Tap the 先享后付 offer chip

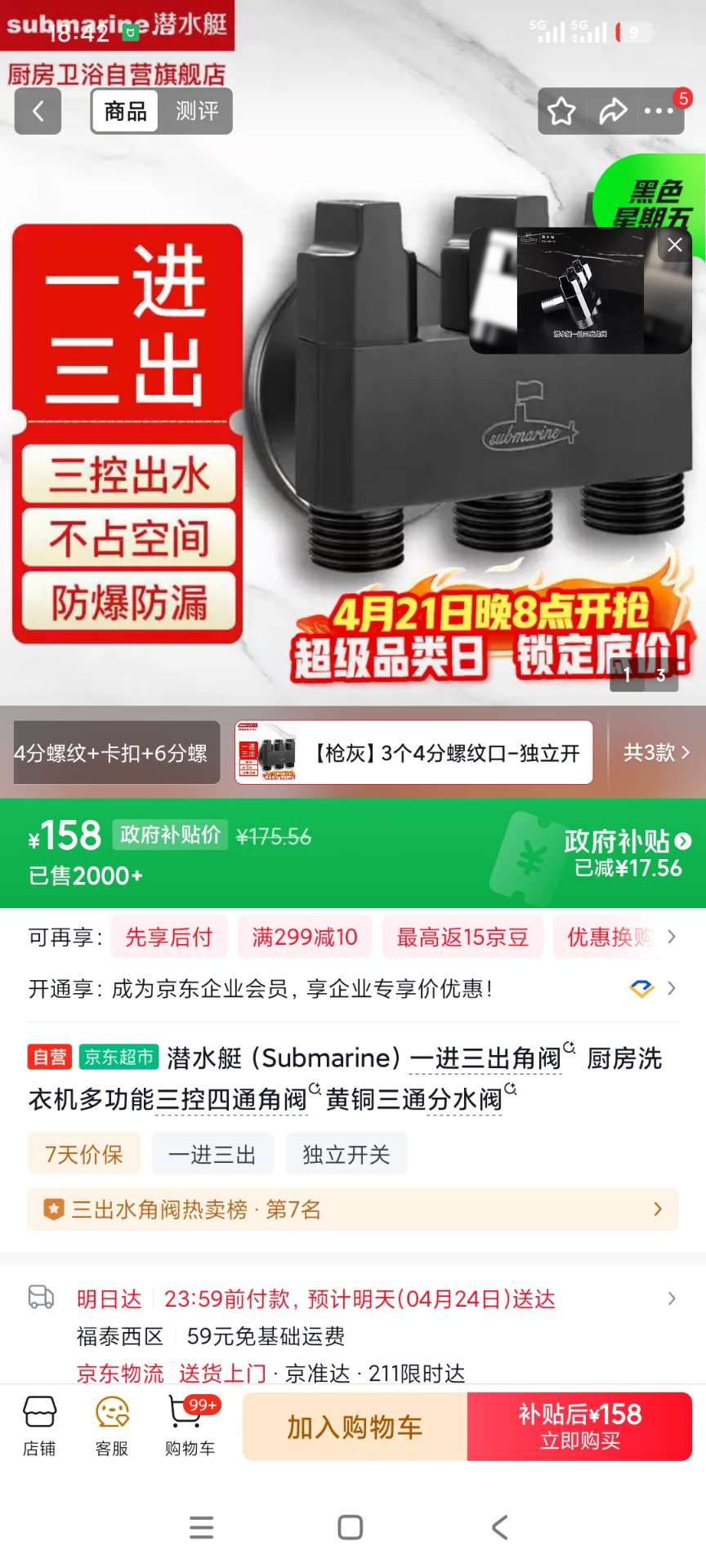coord(169,937)
